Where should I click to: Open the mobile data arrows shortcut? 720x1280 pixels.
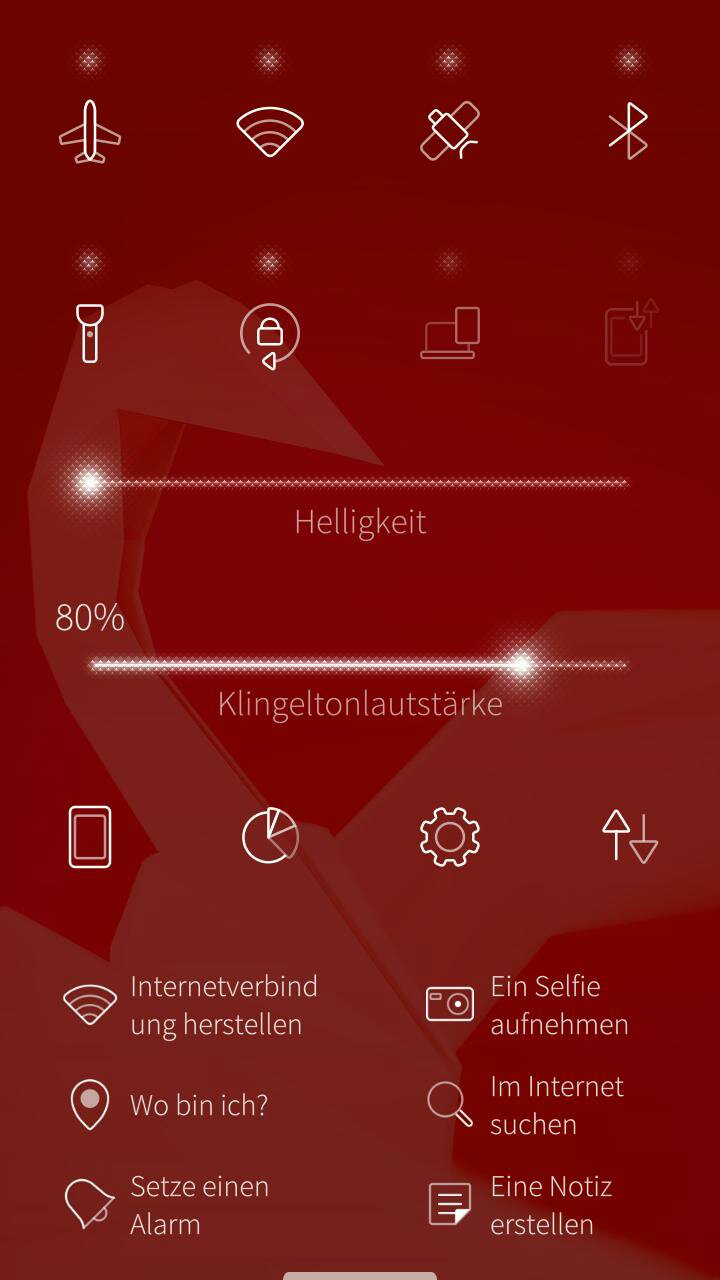629,836
